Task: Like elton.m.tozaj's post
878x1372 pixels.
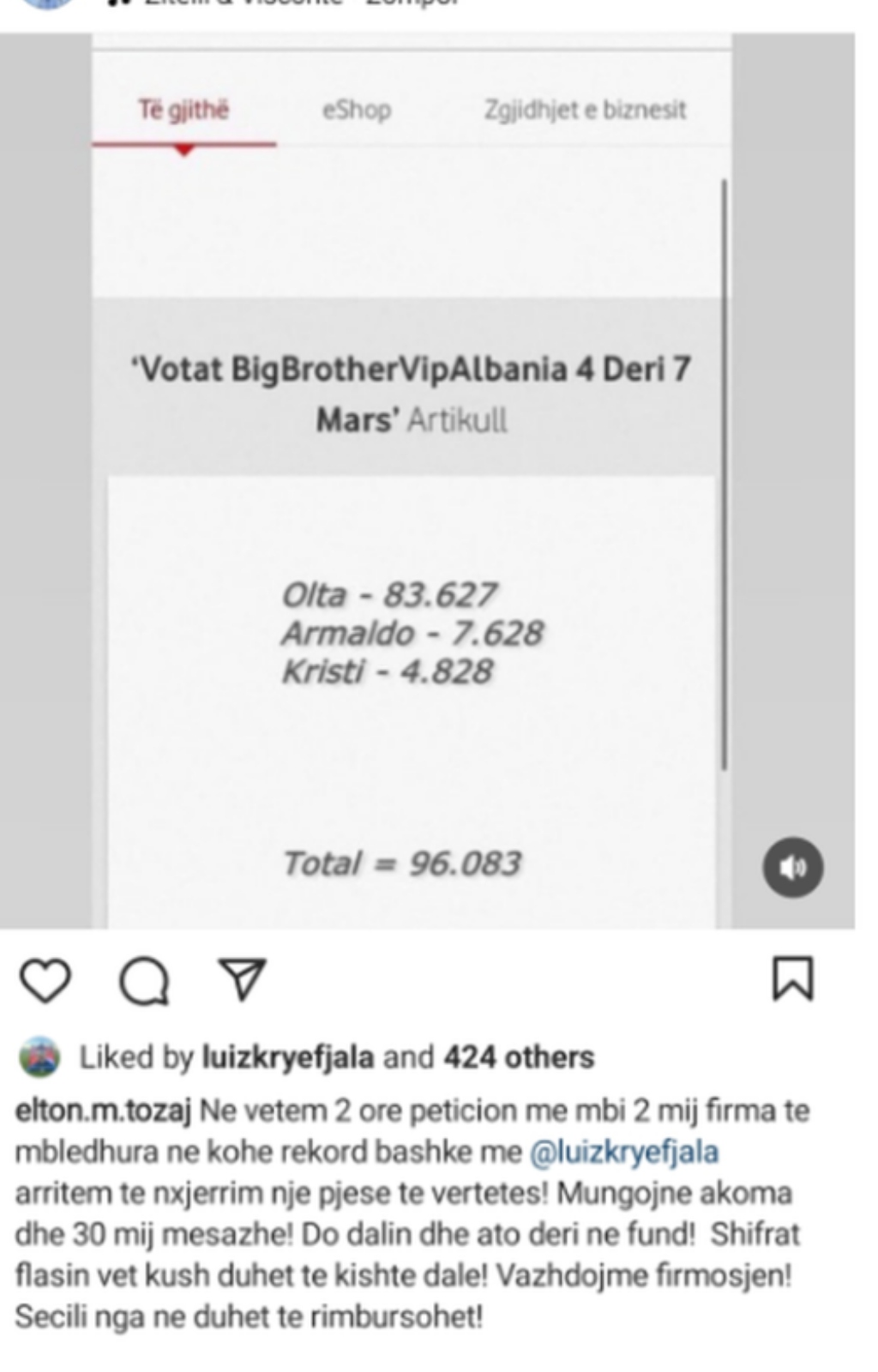Action: (x=45, y=980)
